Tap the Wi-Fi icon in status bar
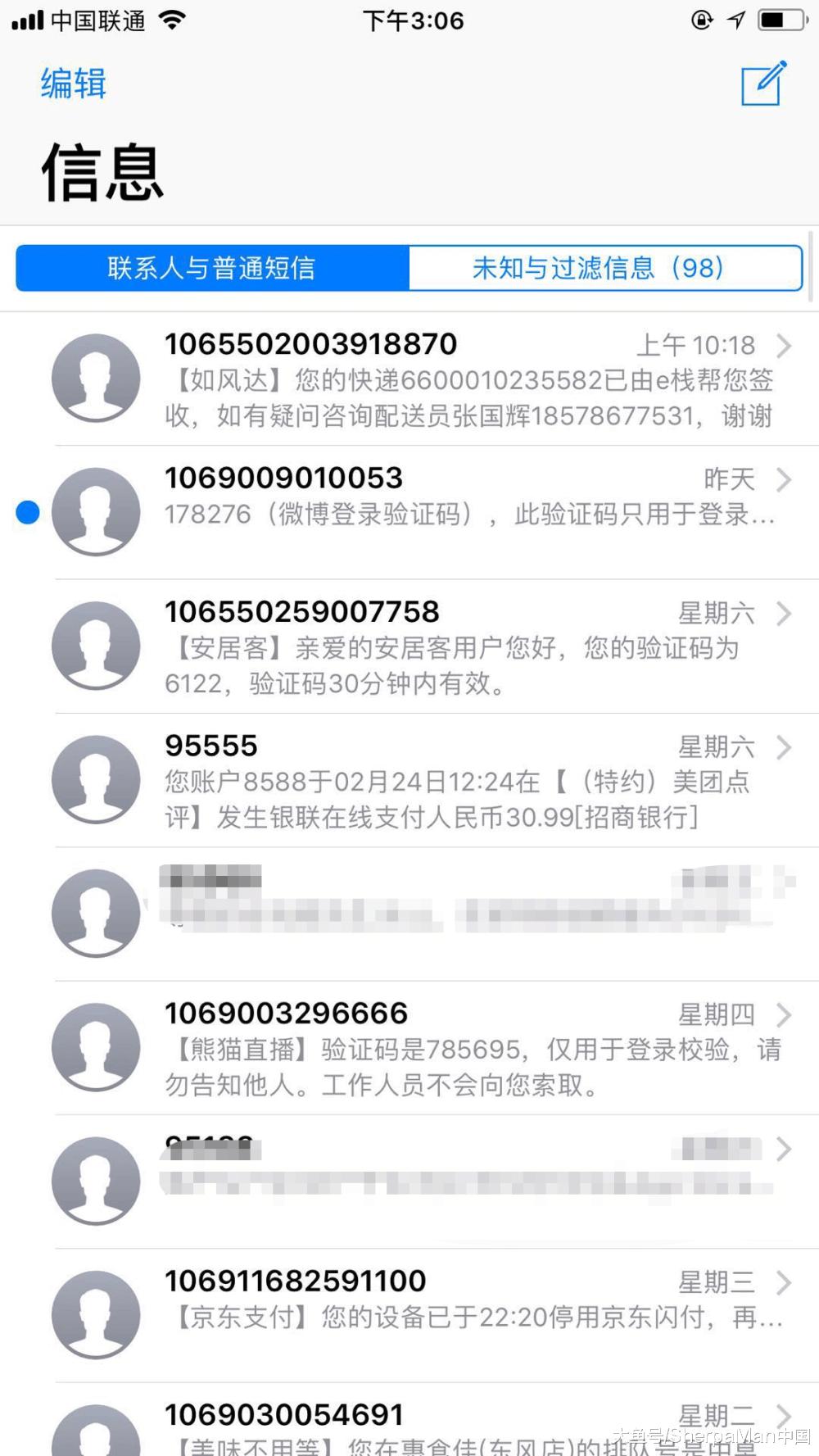This screenshot has height=1456, width=819. (x=173, y=20)
